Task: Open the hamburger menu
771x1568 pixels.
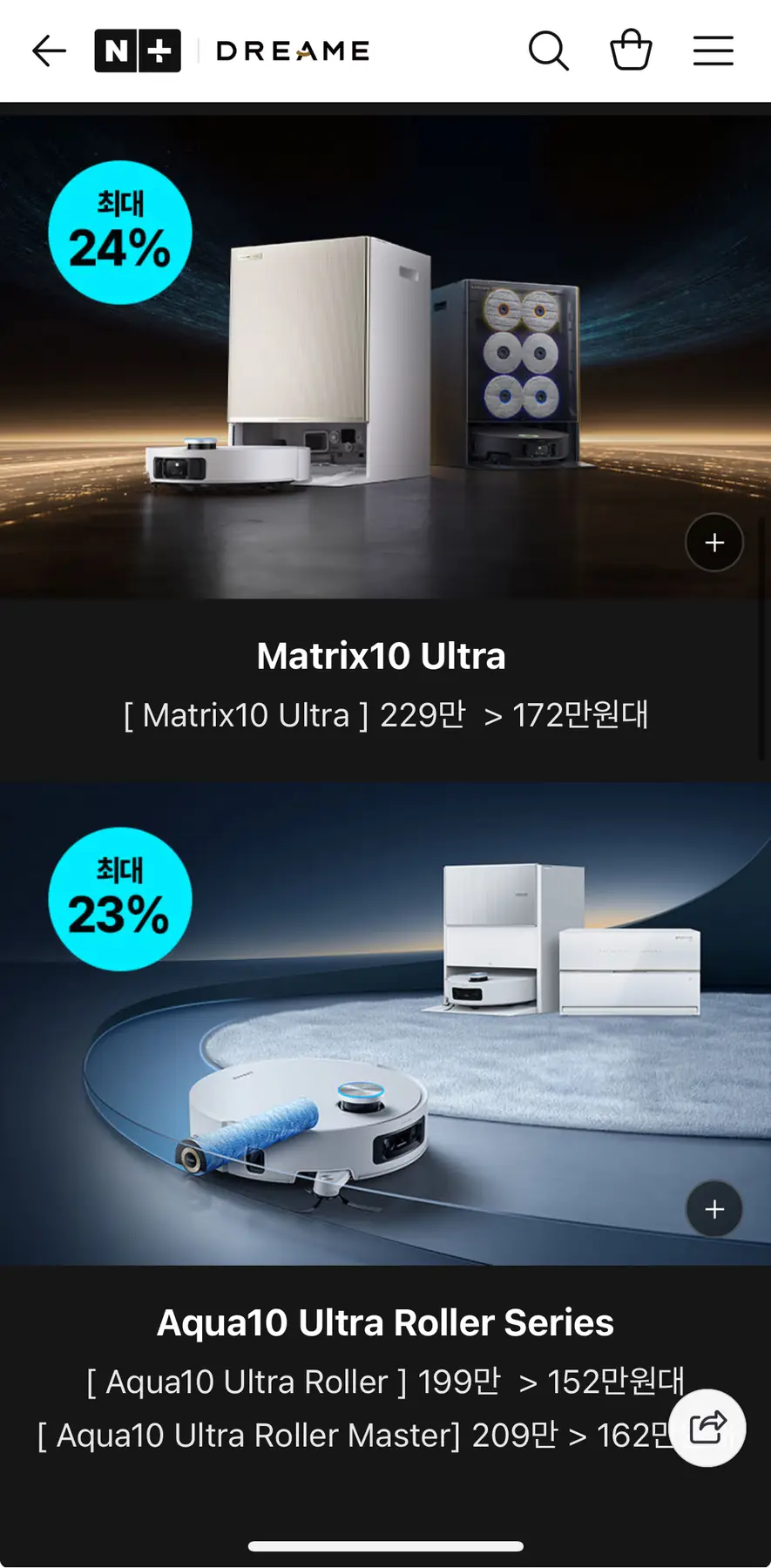Action: [x=713, y=51]
